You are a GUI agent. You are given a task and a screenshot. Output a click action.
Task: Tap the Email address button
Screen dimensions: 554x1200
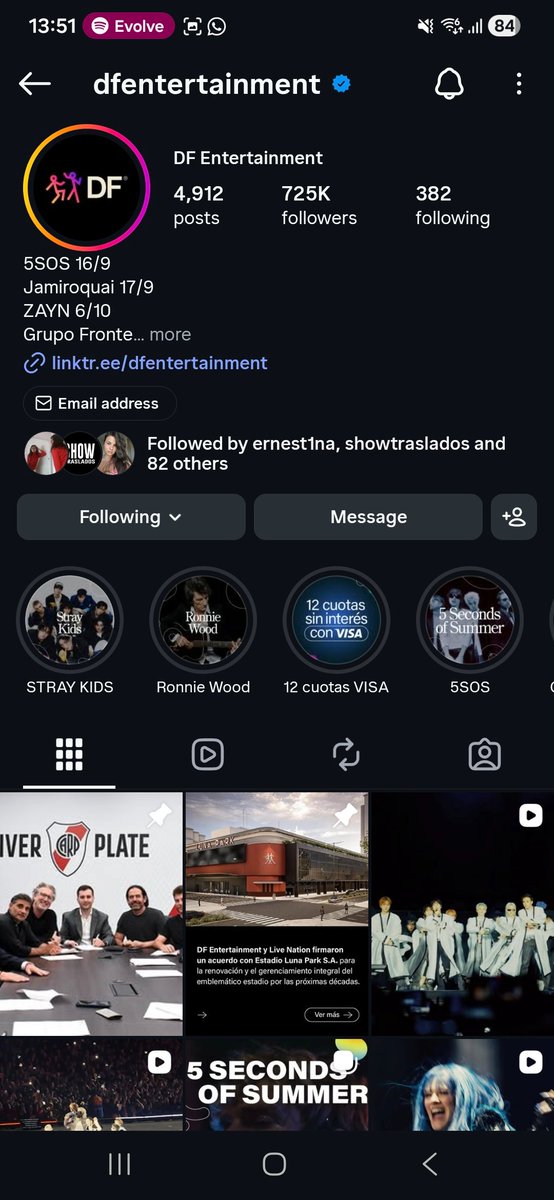[99, 404]
